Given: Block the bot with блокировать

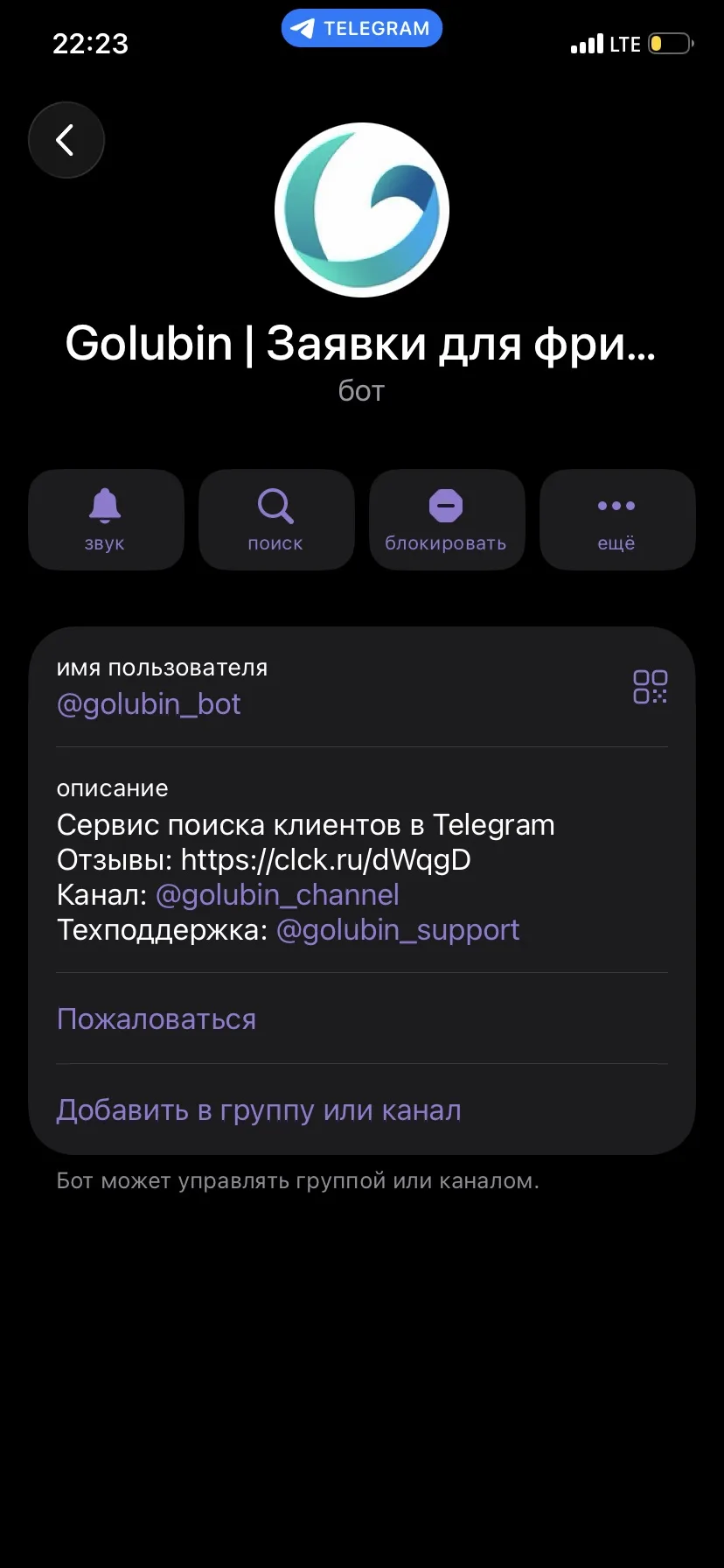Looking at the screenshot, I should [446, 520].
